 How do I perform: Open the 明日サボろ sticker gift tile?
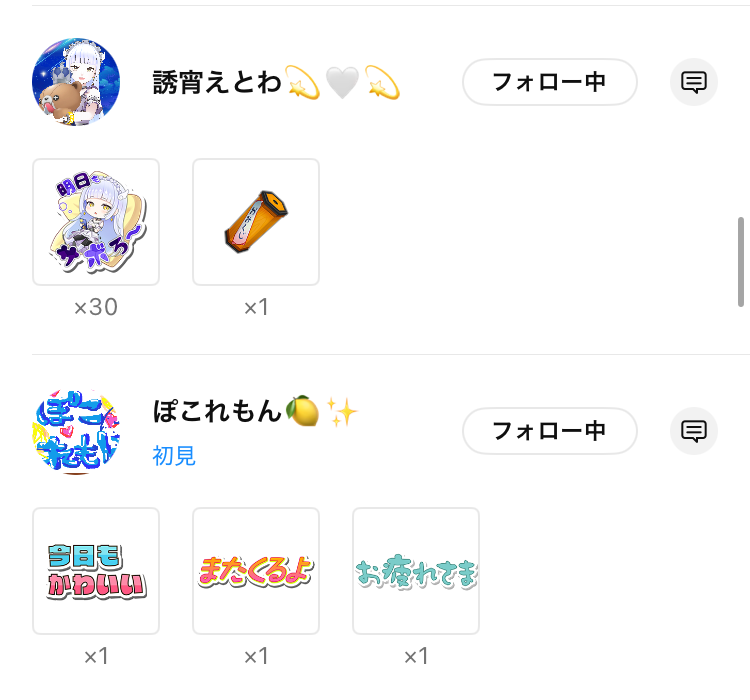point(96,222)
